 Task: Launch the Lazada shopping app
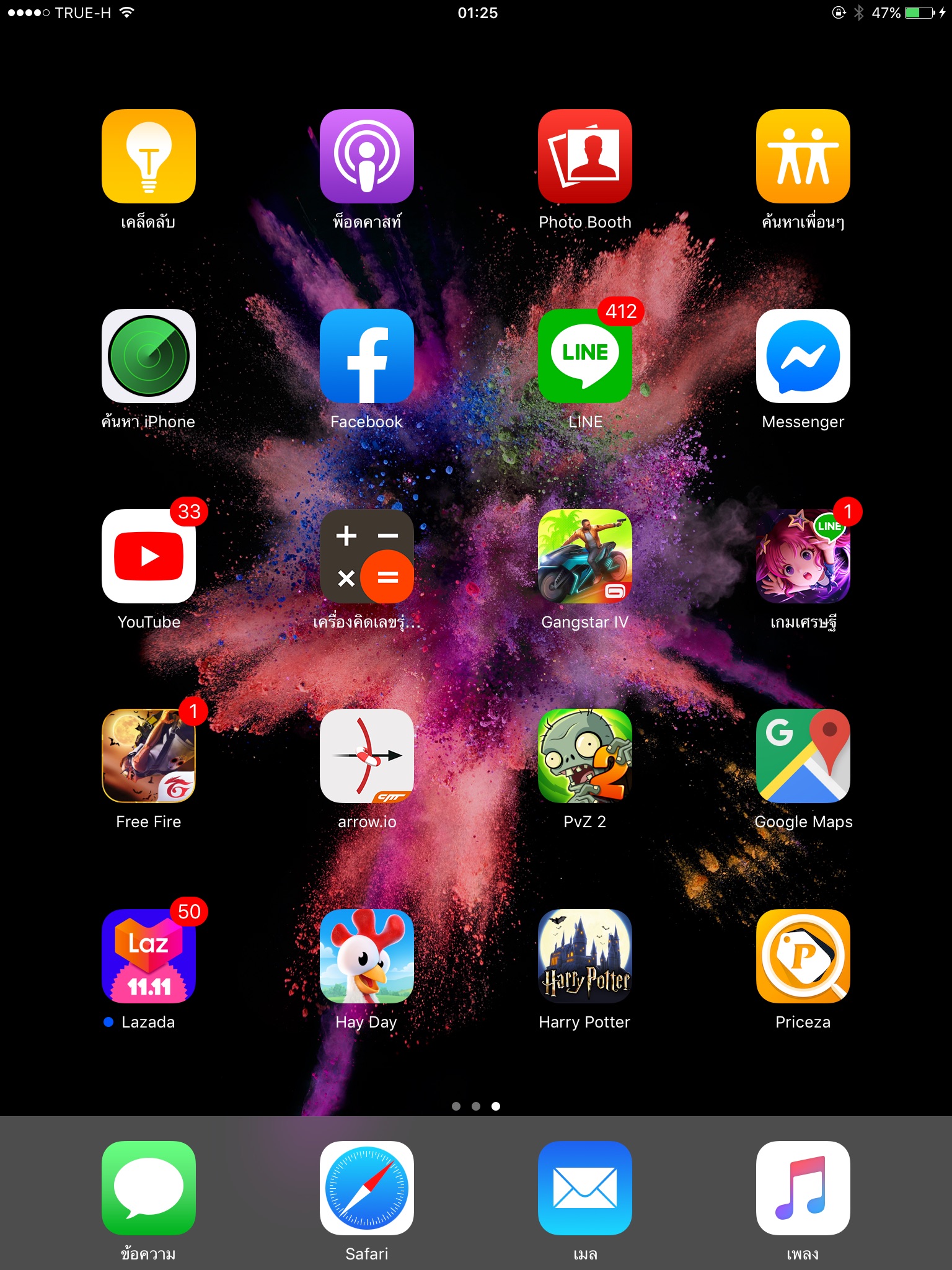click(149, 956)
